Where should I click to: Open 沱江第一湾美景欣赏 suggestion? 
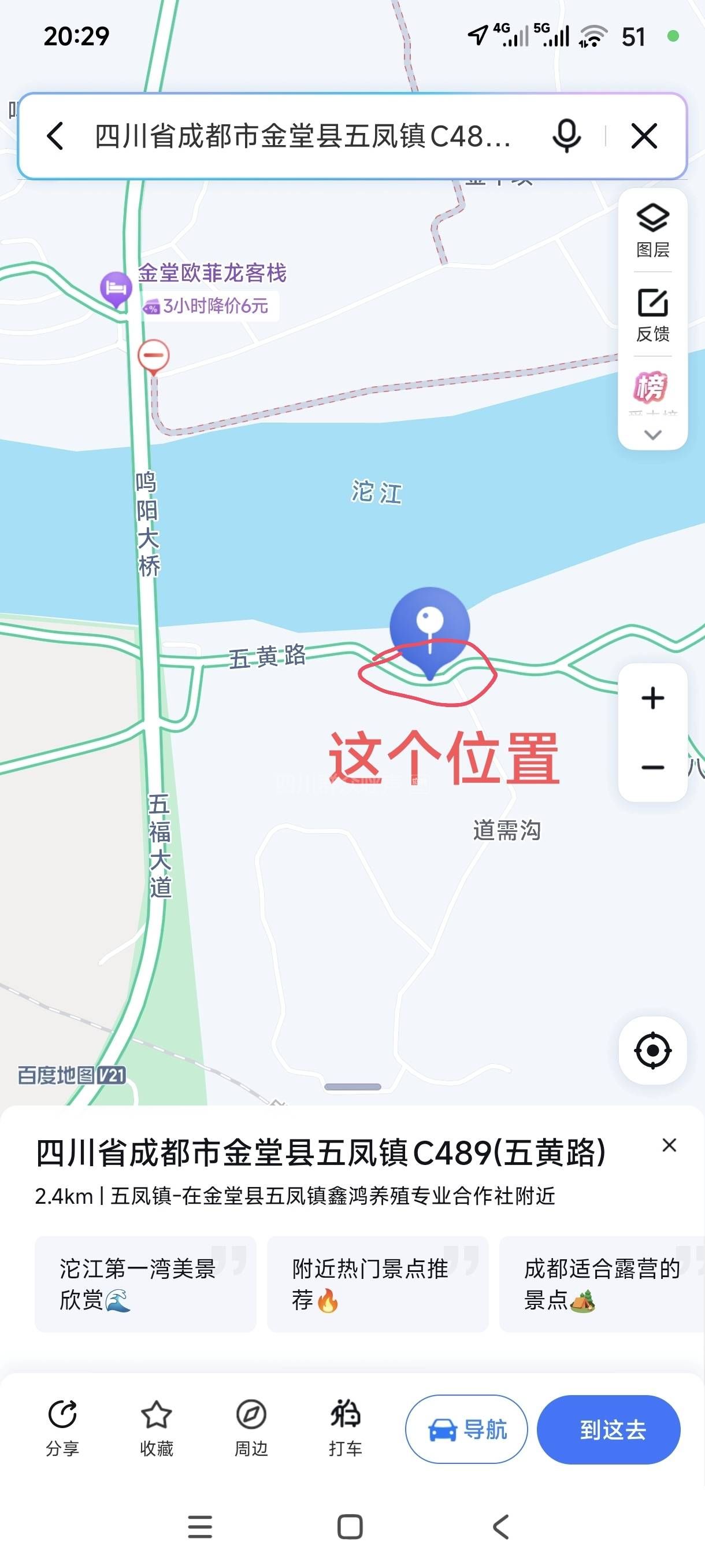(146, 1284)
